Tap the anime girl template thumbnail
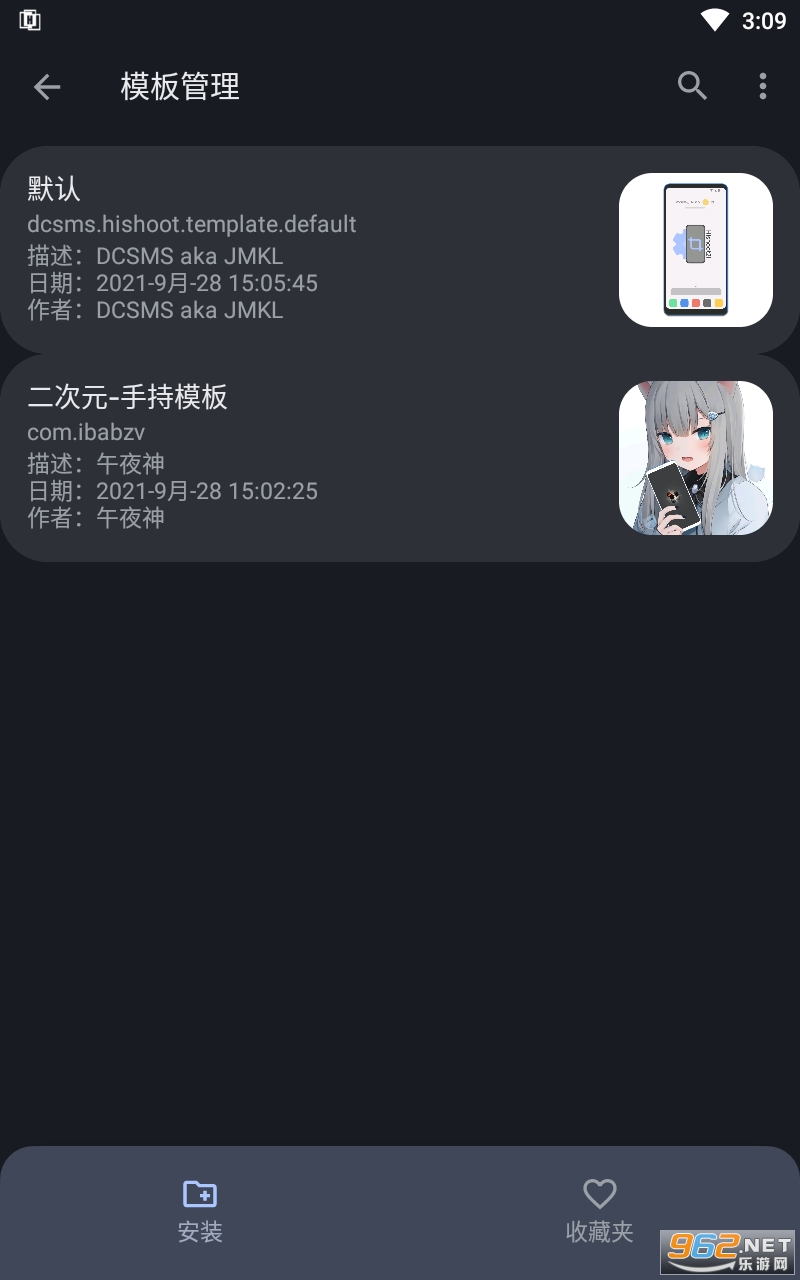 point(696,457)
